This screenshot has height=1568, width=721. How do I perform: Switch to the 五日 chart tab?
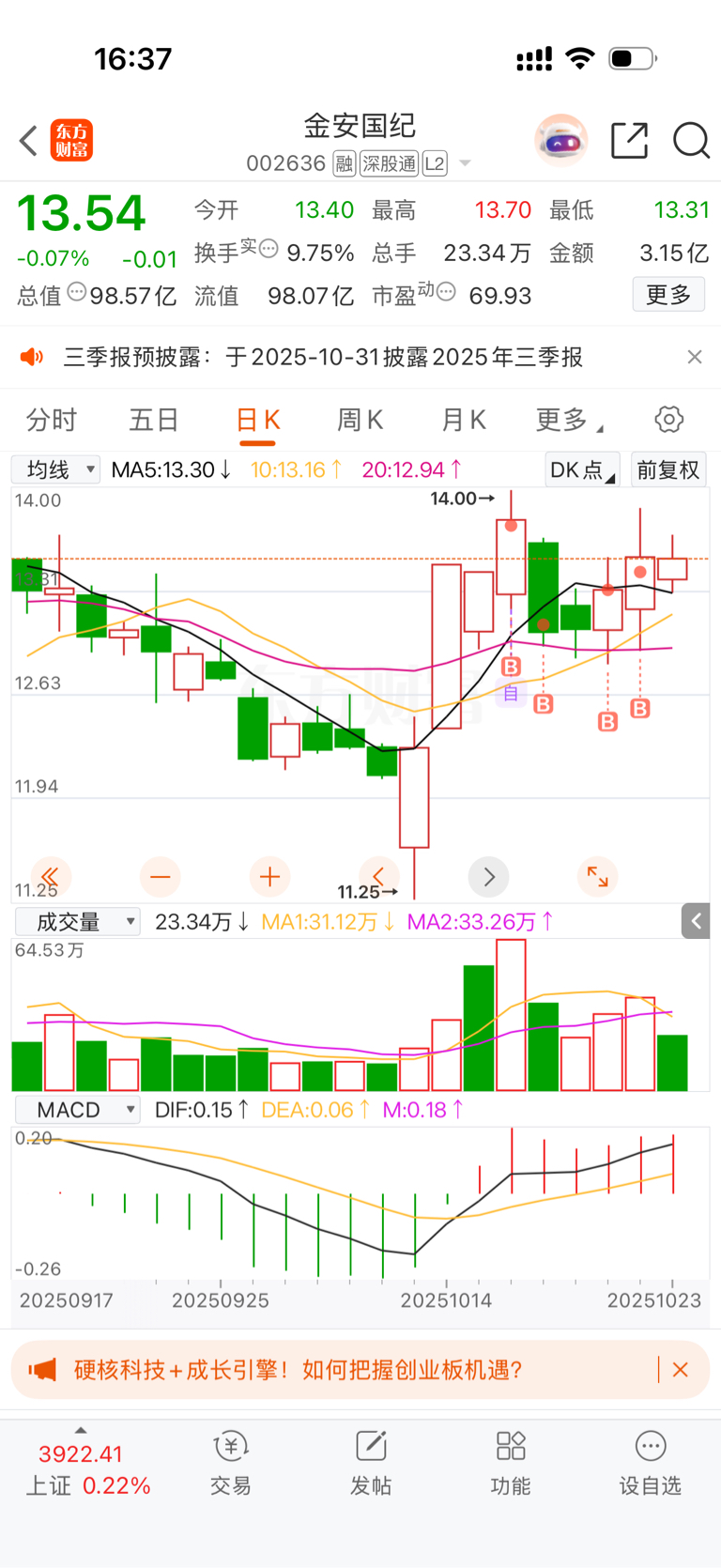coord(154,420)
